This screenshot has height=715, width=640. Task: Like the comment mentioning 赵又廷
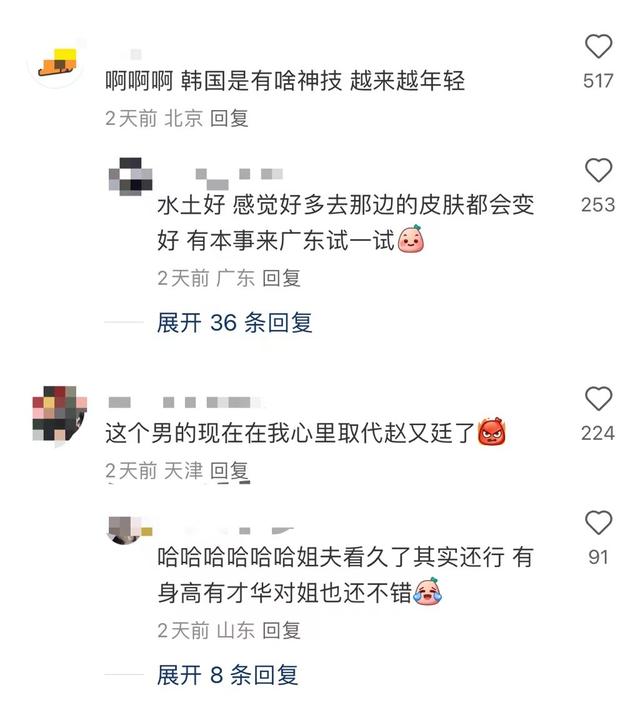pos(598,400)
